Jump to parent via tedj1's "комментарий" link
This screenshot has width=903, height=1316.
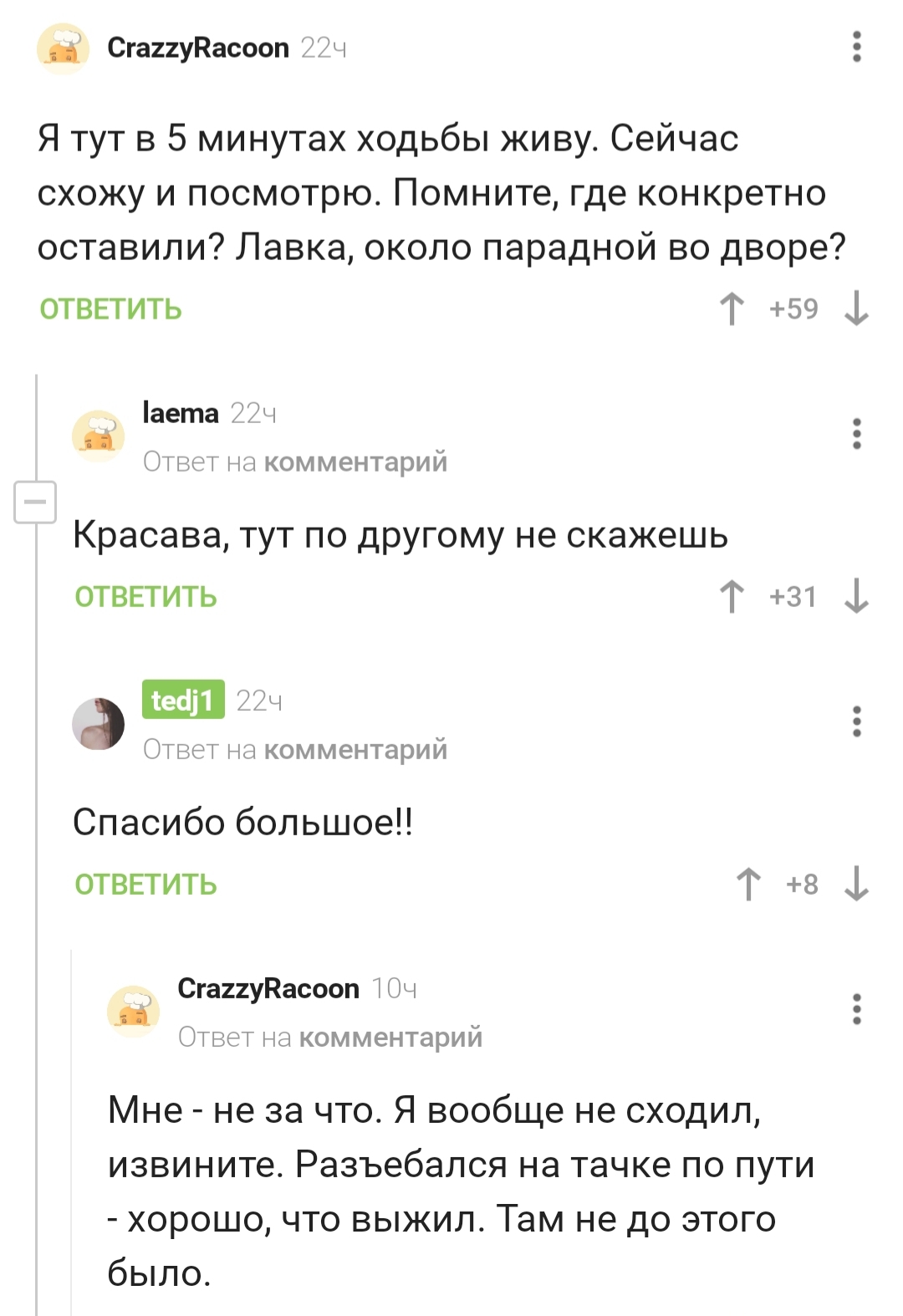[355, 749]
